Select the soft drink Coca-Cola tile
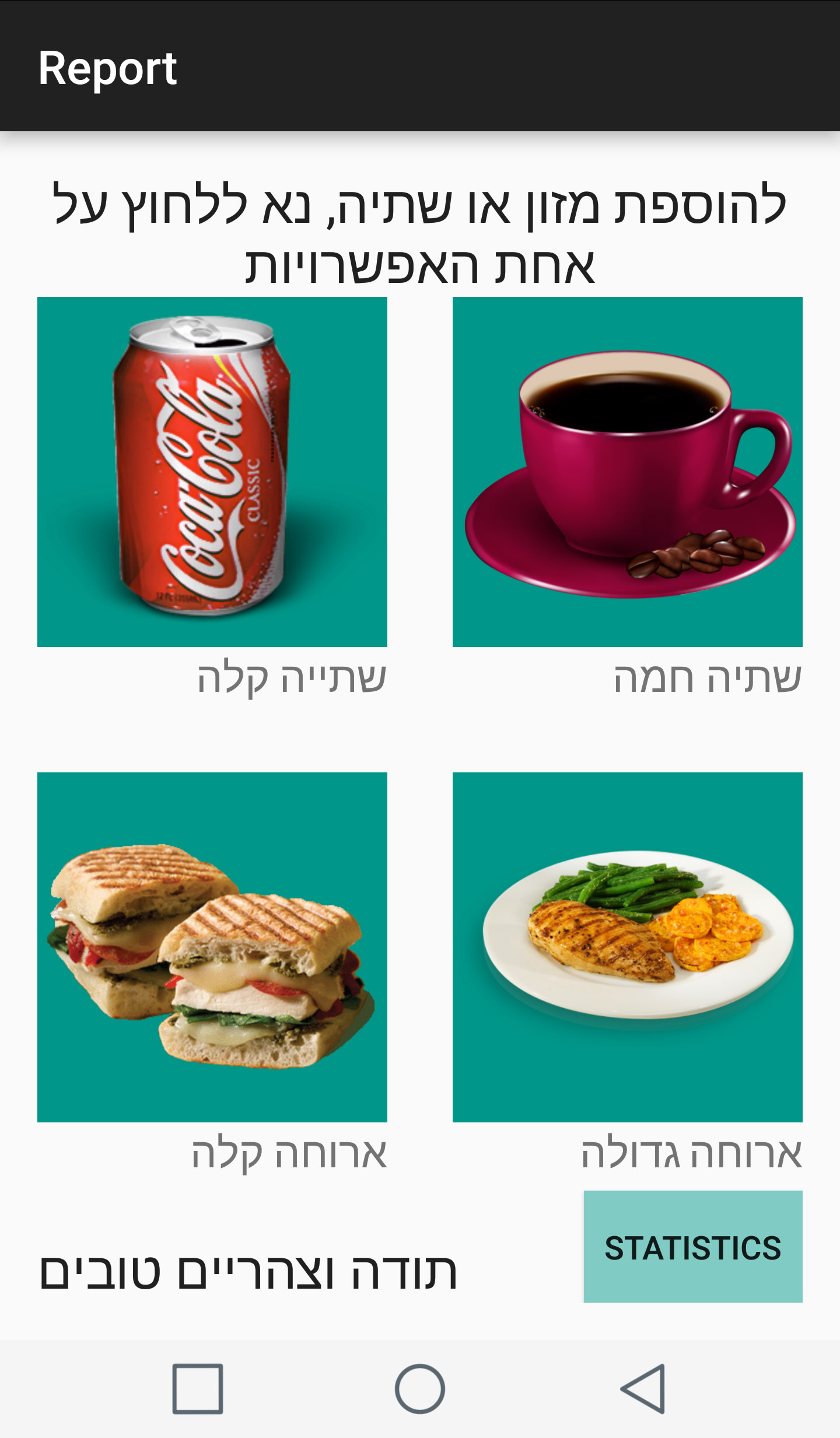 pos(212,471)
